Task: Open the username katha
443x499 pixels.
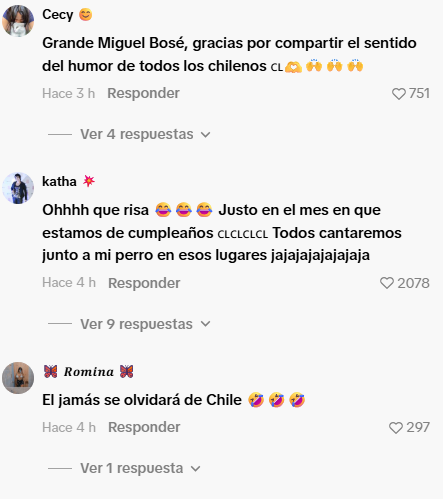Action: (59, 182)
